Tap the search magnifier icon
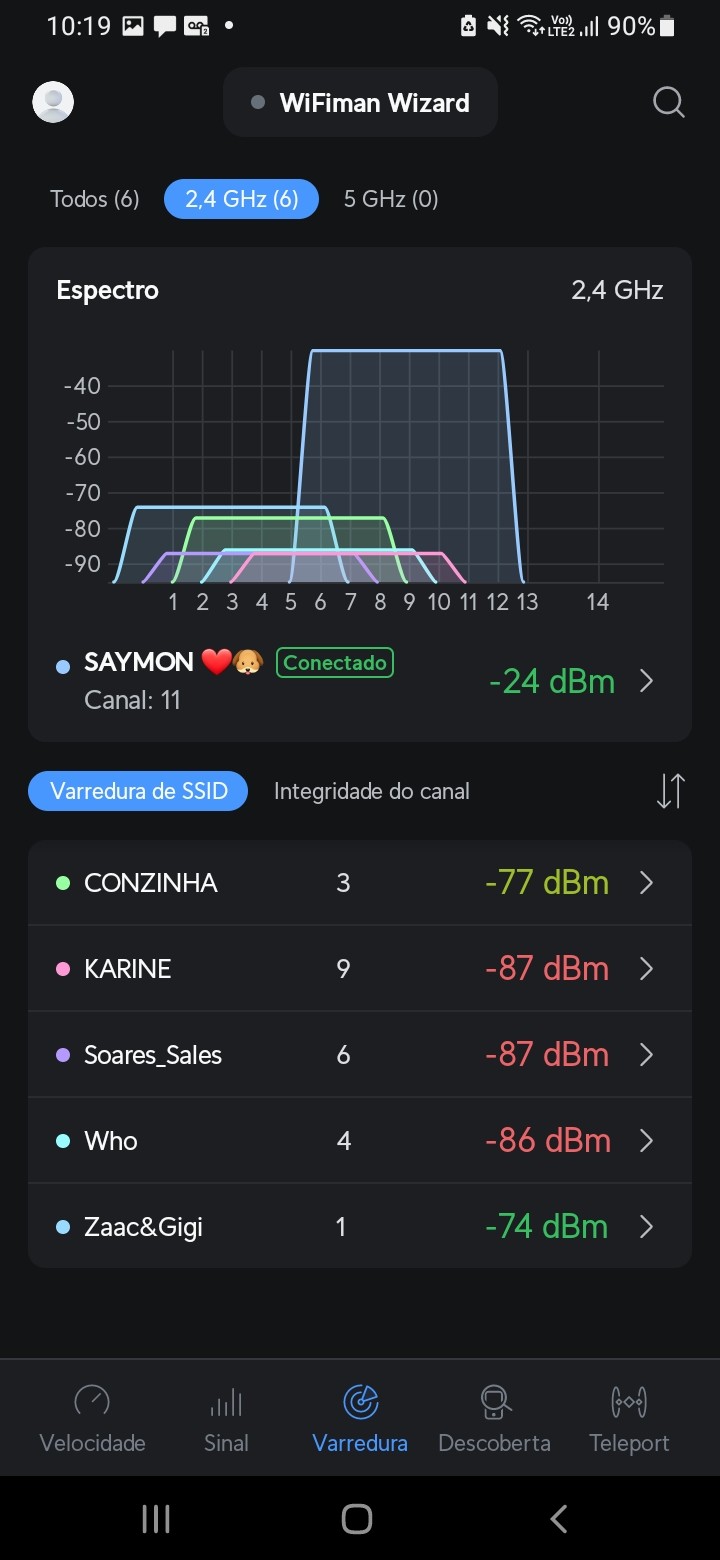 pyautogui.click(x=668, y=102)
